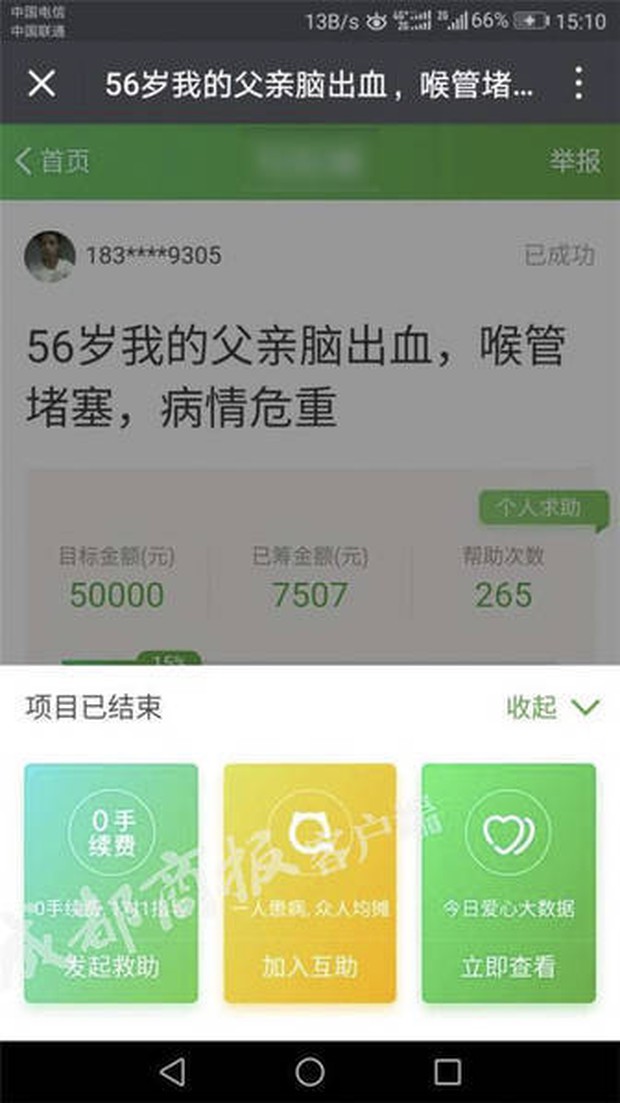Tap 立即查看 for 今日爱心大数据
The image size is (620, 1103).
tap(508, 883)
